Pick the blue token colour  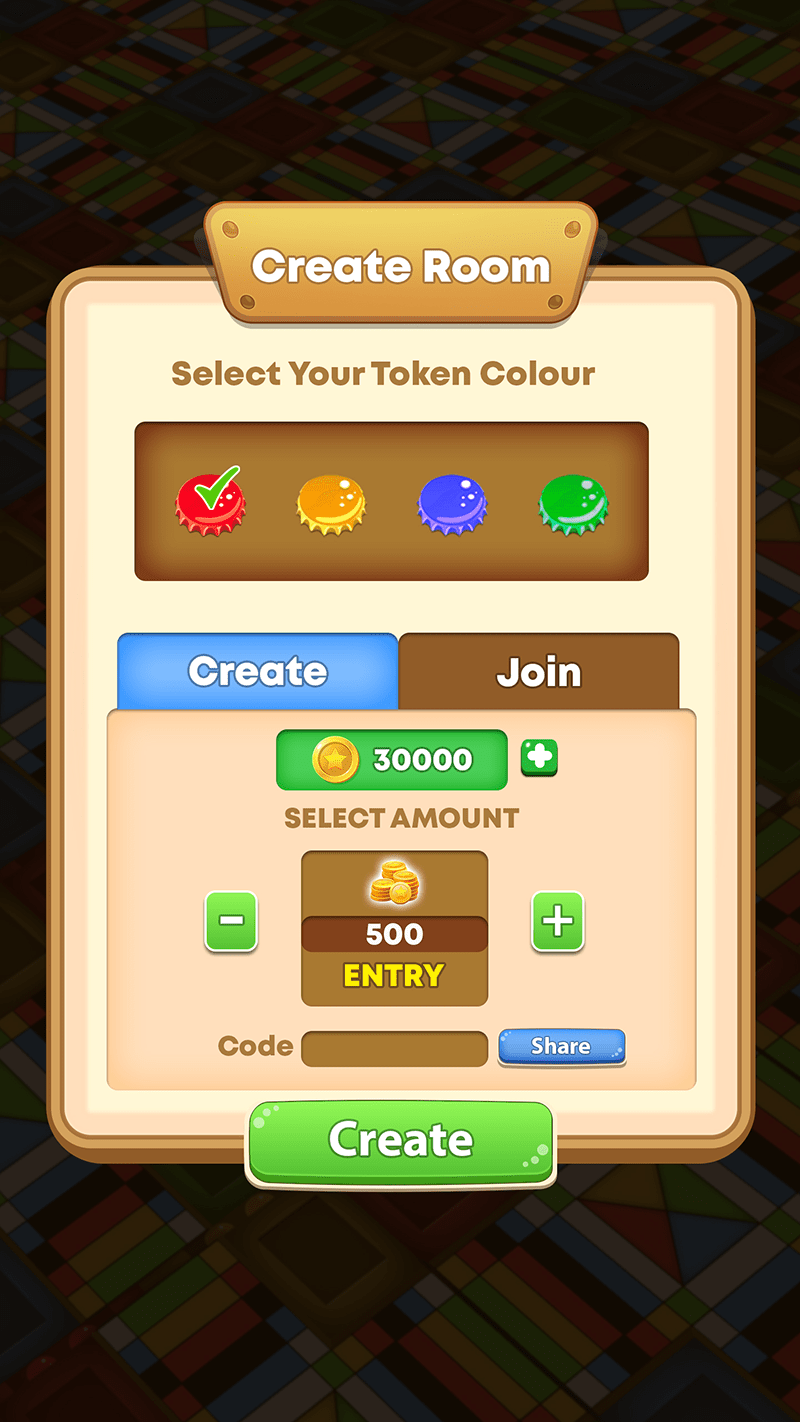coord(452,505)
